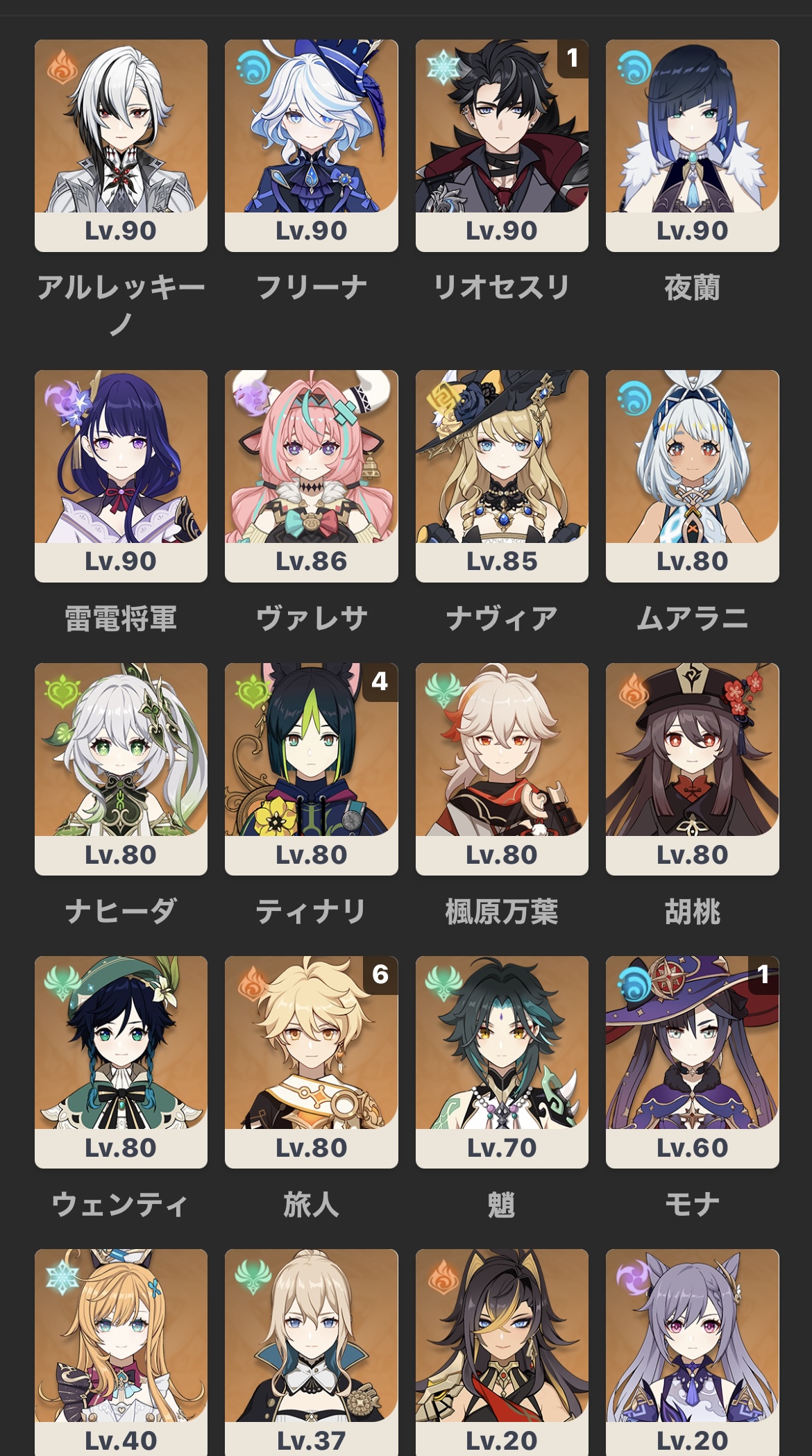The image size is (812, 1456).
Task: Open the ヴァレサ character card
Action: click(312, 476)
